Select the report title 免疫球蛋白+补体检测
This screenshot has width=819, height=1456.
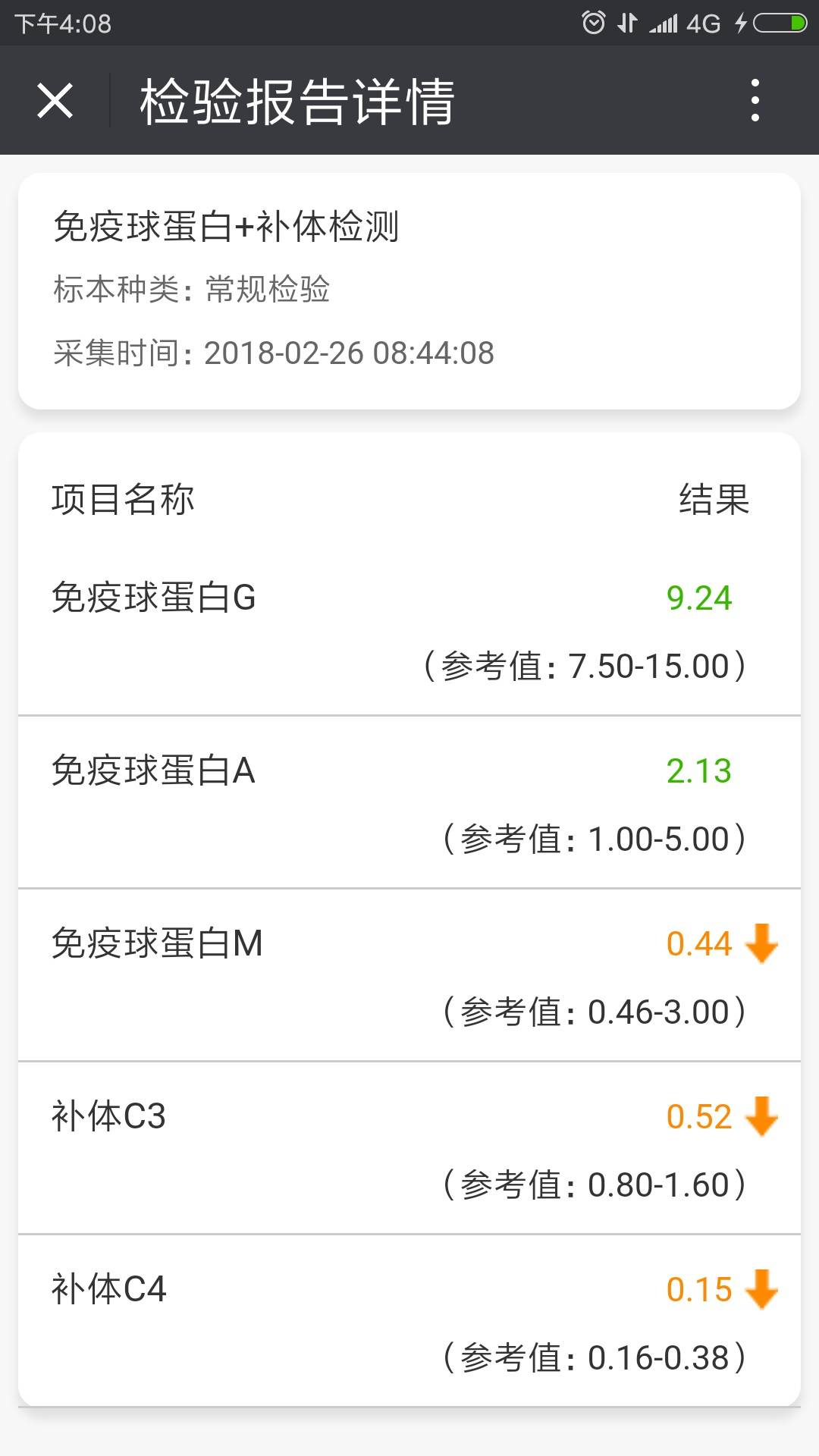pos(227,225)
